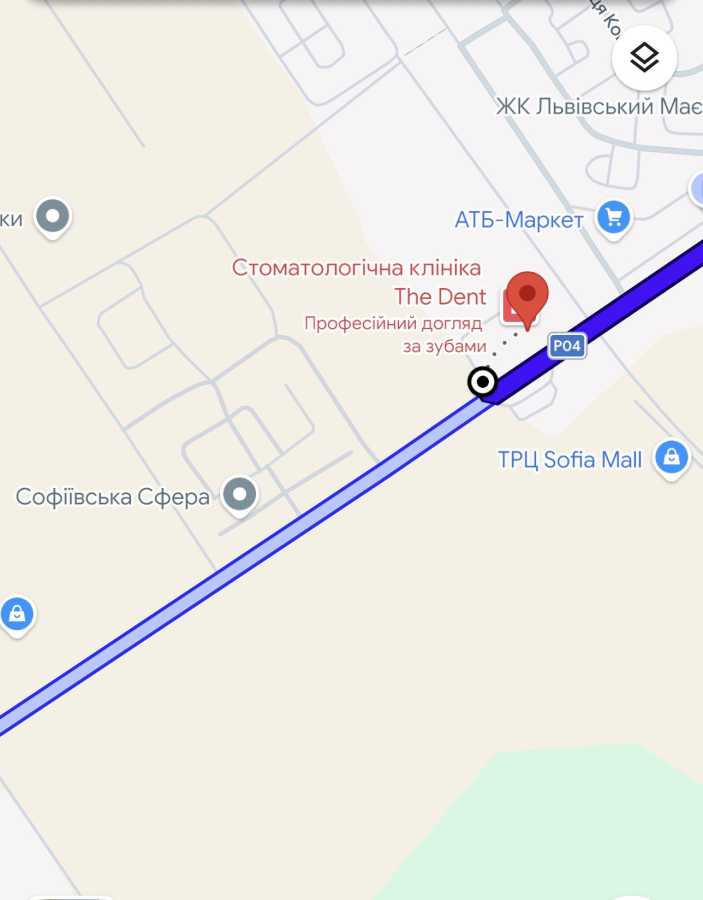
Task: Open the ТРЦ Sofia Mall place marker
Action: click(x=672, y=459)
